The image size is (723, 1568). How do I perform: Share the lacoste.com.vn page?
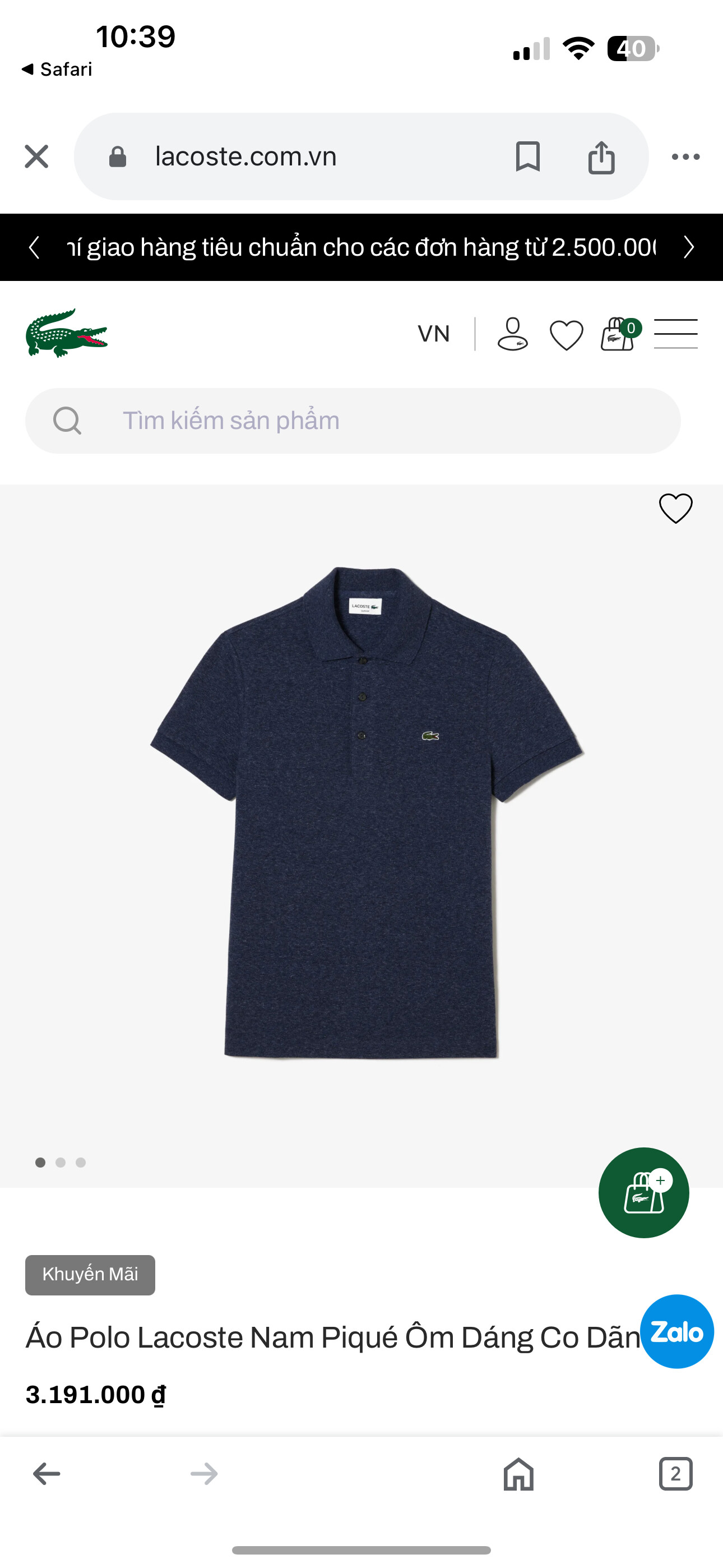tap(601, 157)
